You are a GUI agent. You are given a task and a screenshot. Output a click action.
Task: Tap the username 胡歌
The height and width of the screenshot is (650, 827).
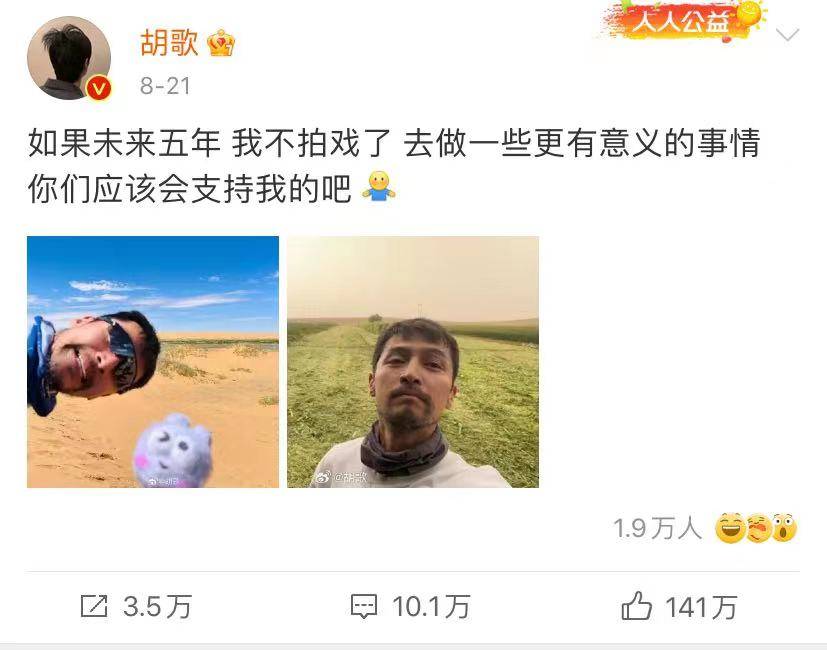[x=169, y=43]
